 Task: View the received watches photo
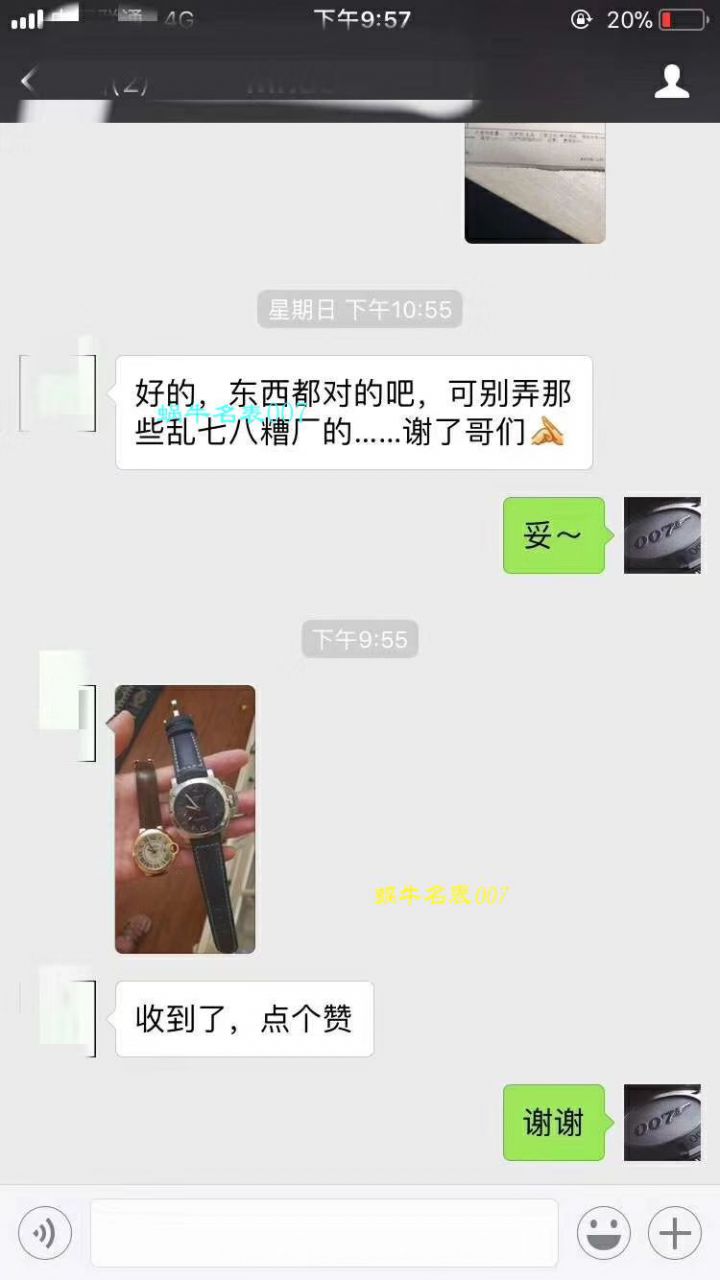(x=185, y=819)
